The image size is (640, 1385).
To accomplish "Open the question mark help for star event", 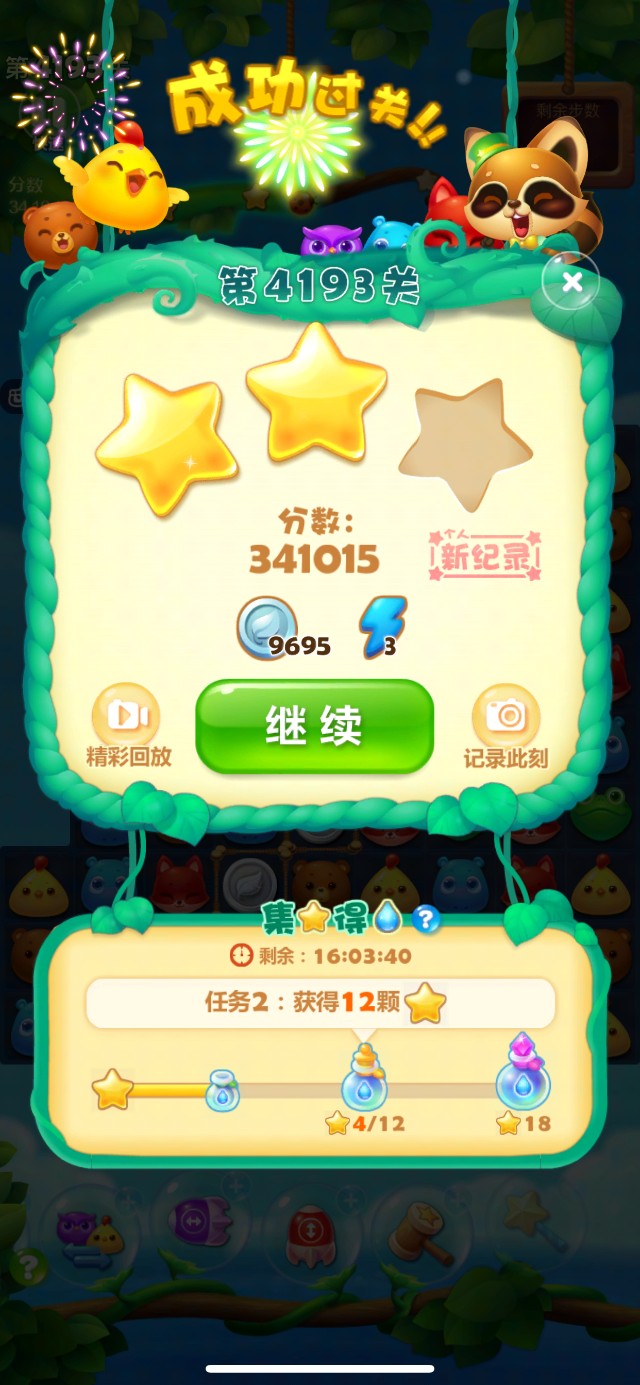I will tap(427, 918).
